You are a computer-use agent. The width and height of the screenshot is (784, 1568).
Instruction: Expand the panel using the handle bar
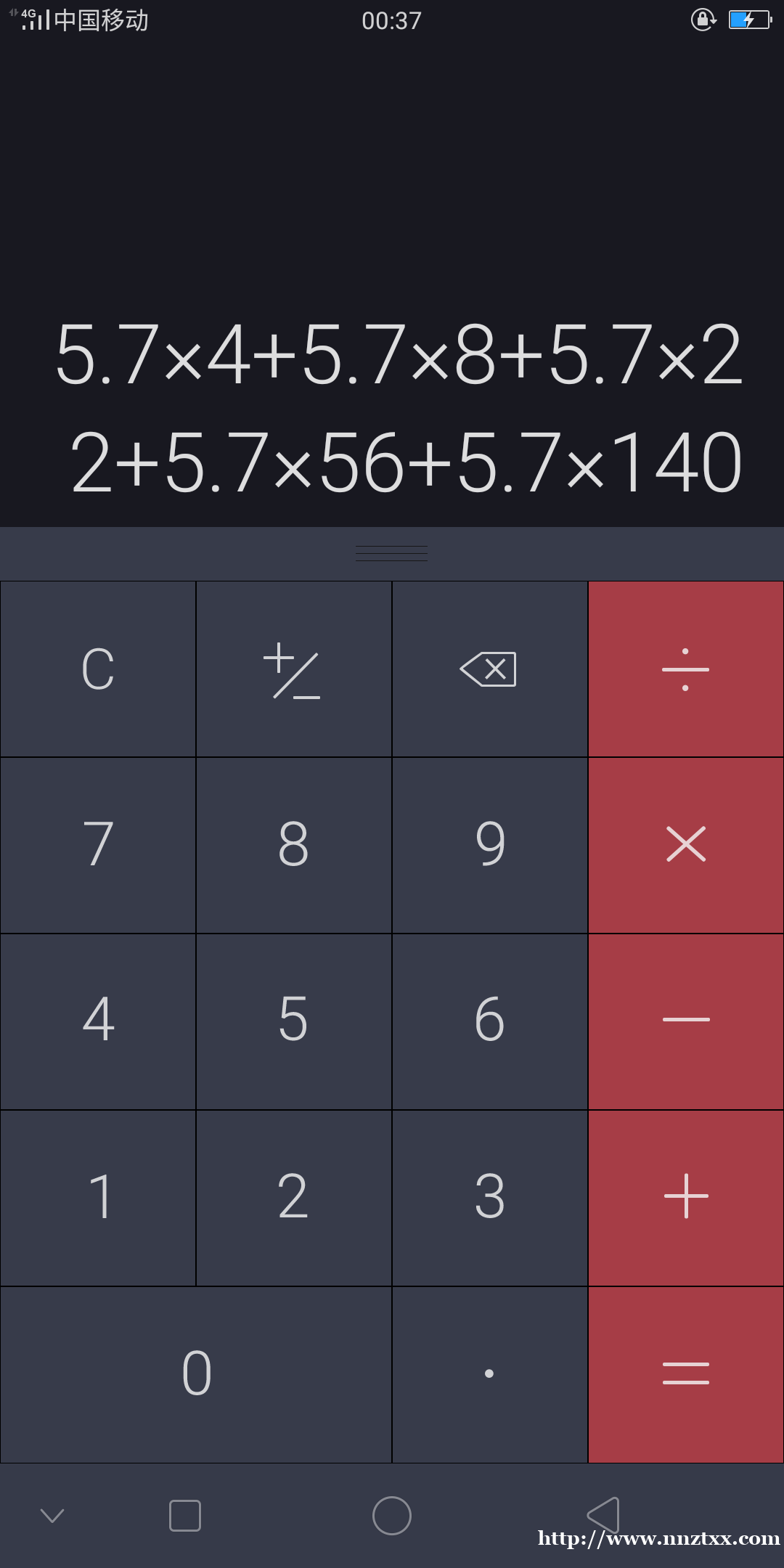coord(392,553)
